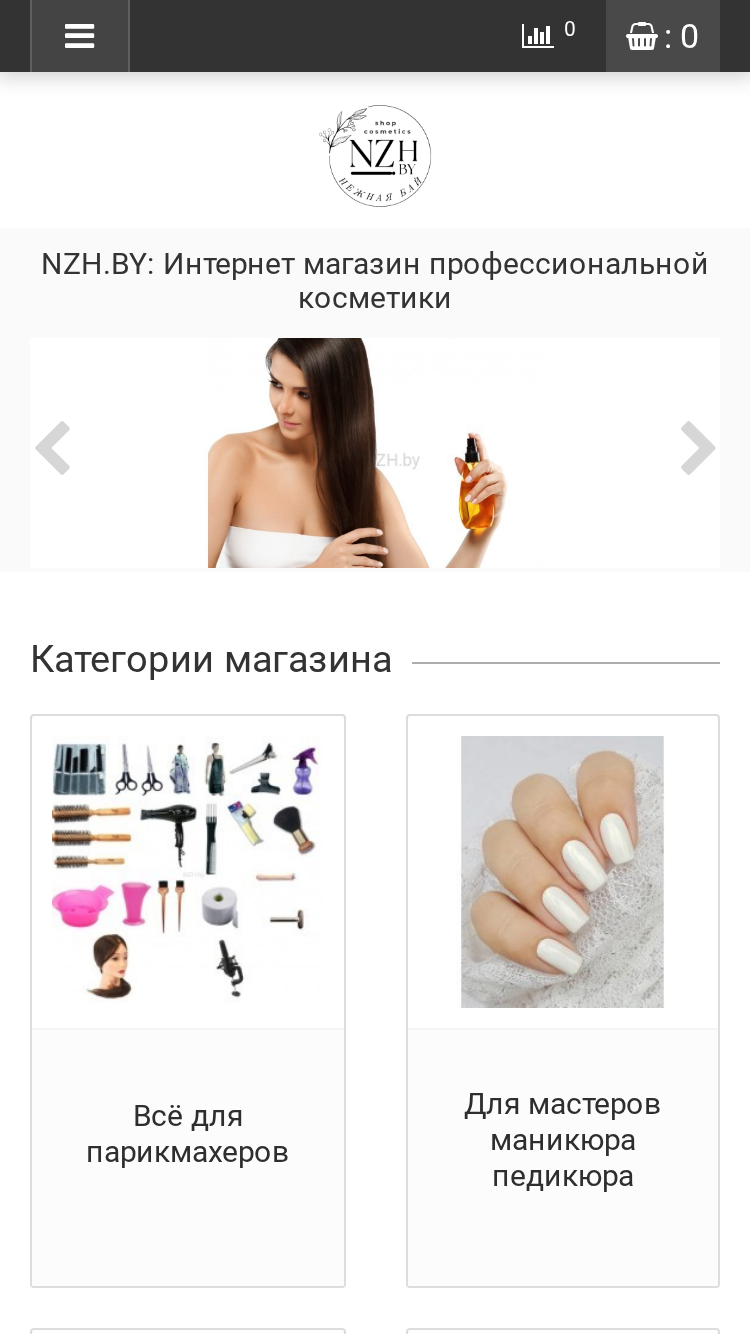
Task: Open the product comparison chart icon
Action: [538, 37]
